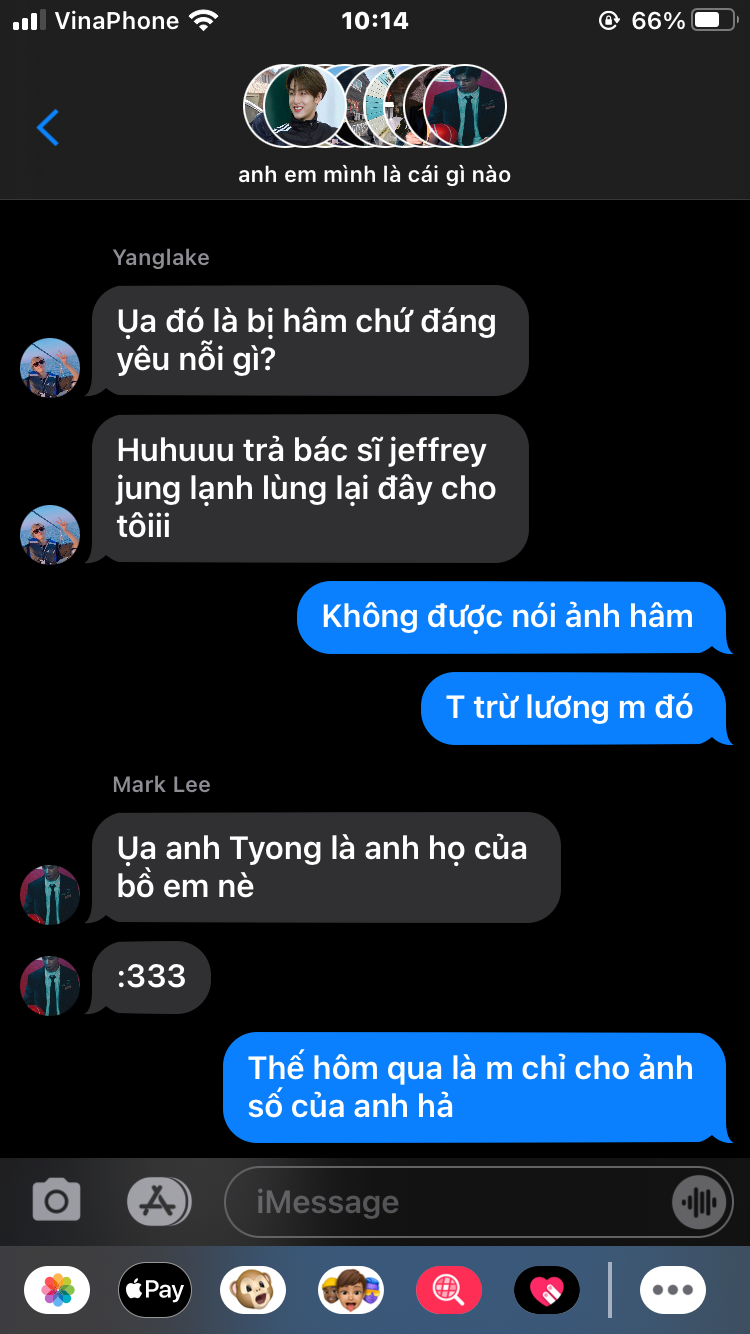
Task: Open the Photos app in the drawer
Action: 57,1290
